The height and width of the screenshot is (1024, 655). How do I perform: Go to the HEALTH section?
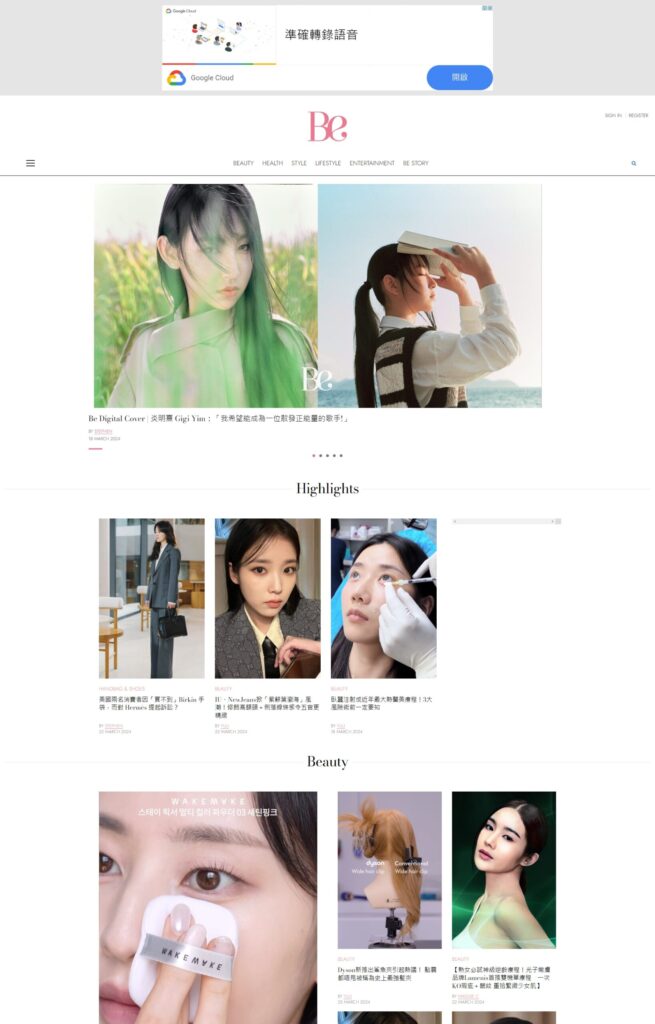coord(272,163)
